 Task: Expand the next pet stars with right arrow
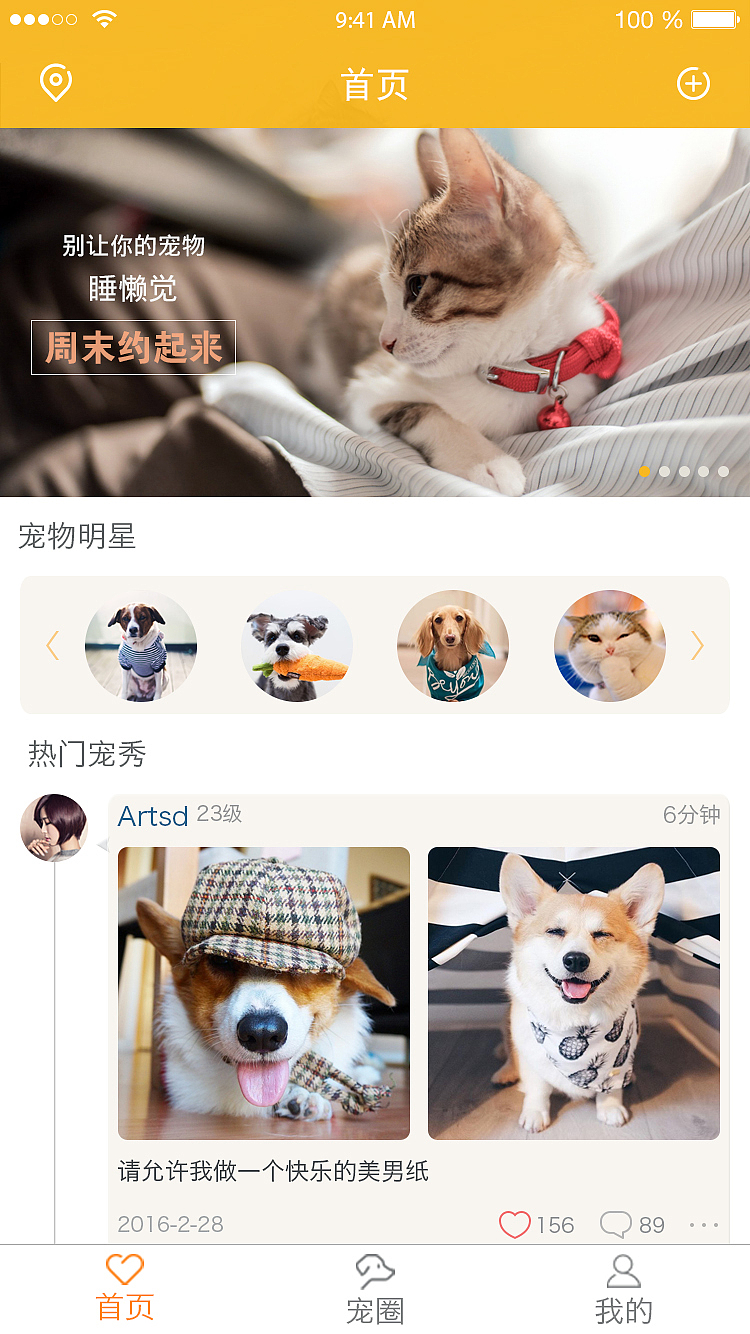tap(697, 646)
